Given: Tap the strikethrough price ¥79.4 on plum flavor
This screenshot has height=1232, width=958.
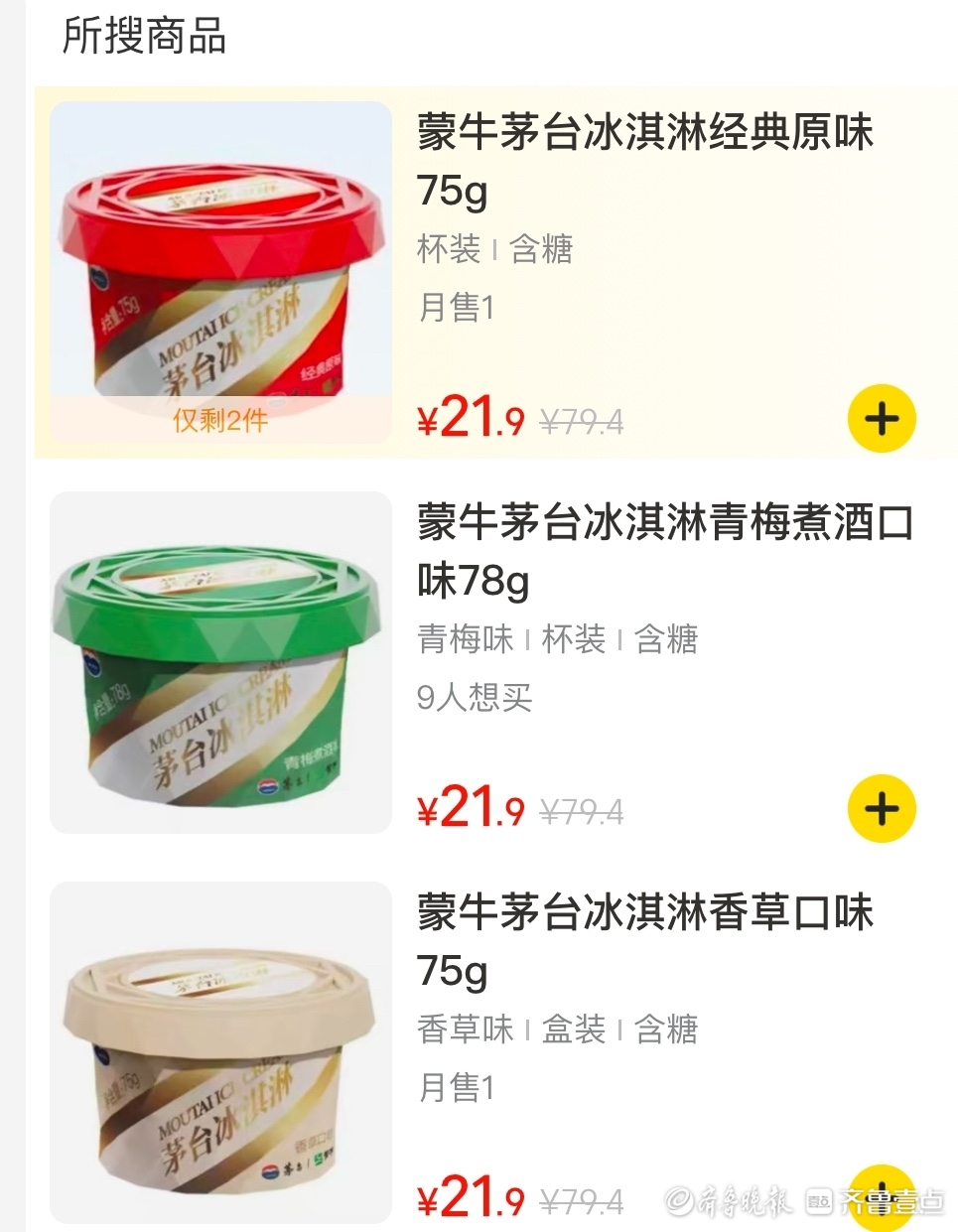Looking at the screenshot, I should [x=585, y=811].
